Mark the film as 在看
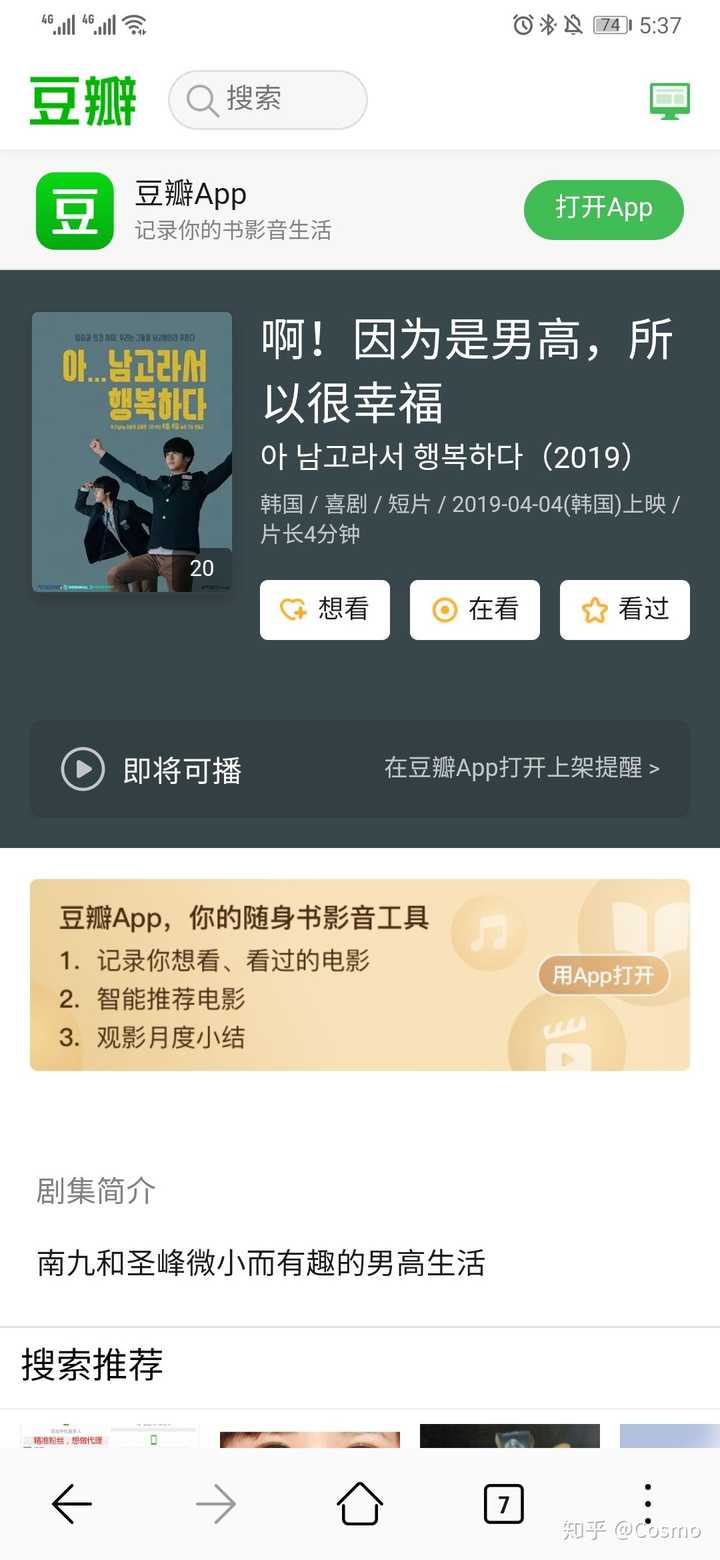The height and width of the screenshot is (1560, 720). pos(475,609)
